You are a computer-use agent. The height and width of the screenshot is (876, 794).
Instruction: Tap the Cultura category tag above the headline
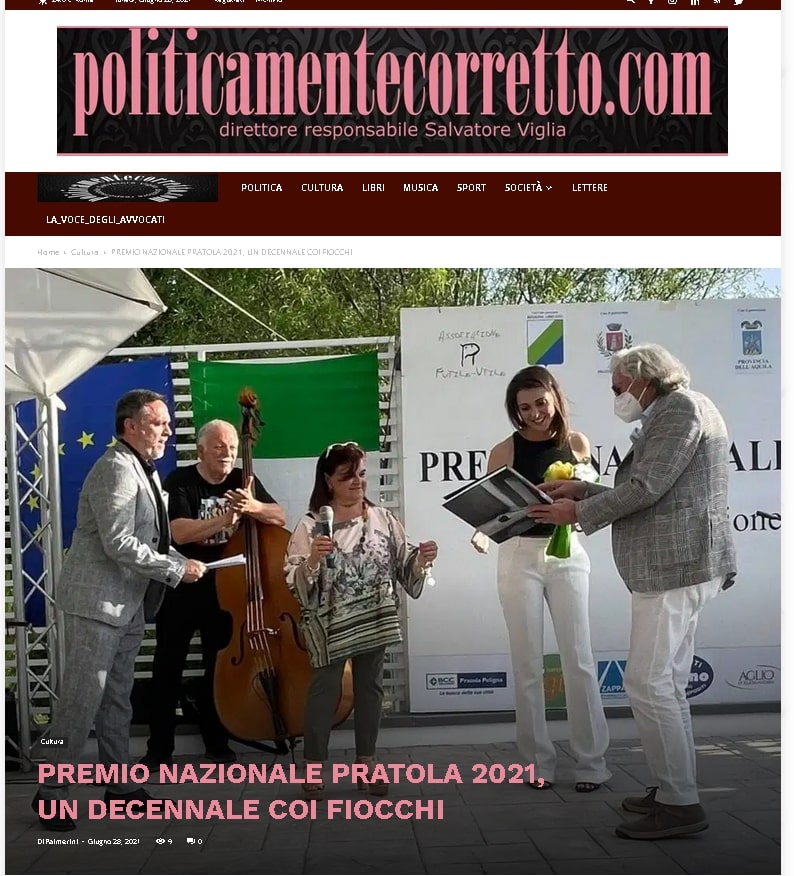(x=52, y=741)
